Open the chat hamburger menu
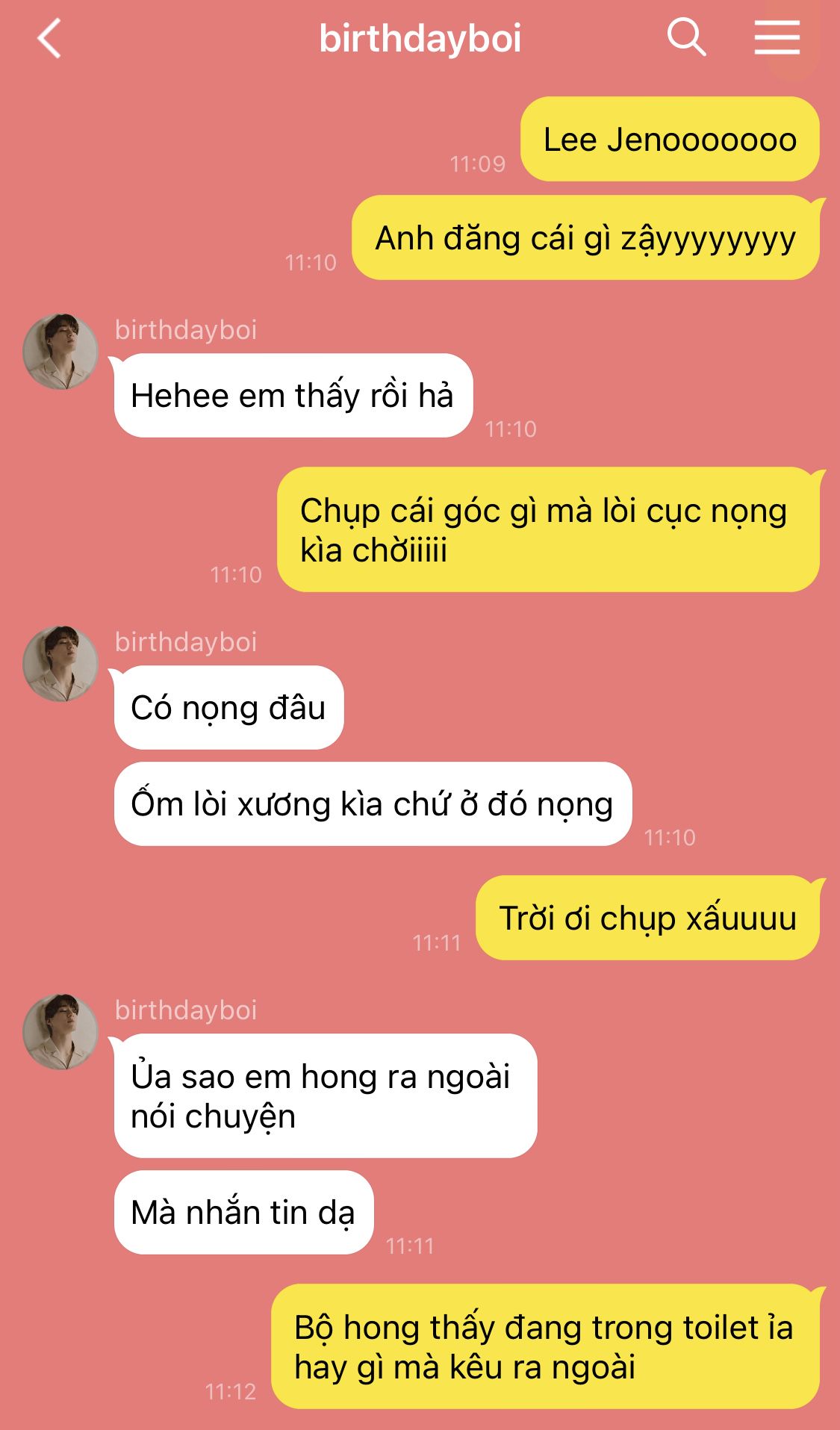The image size is (840, 1430). 777,37
